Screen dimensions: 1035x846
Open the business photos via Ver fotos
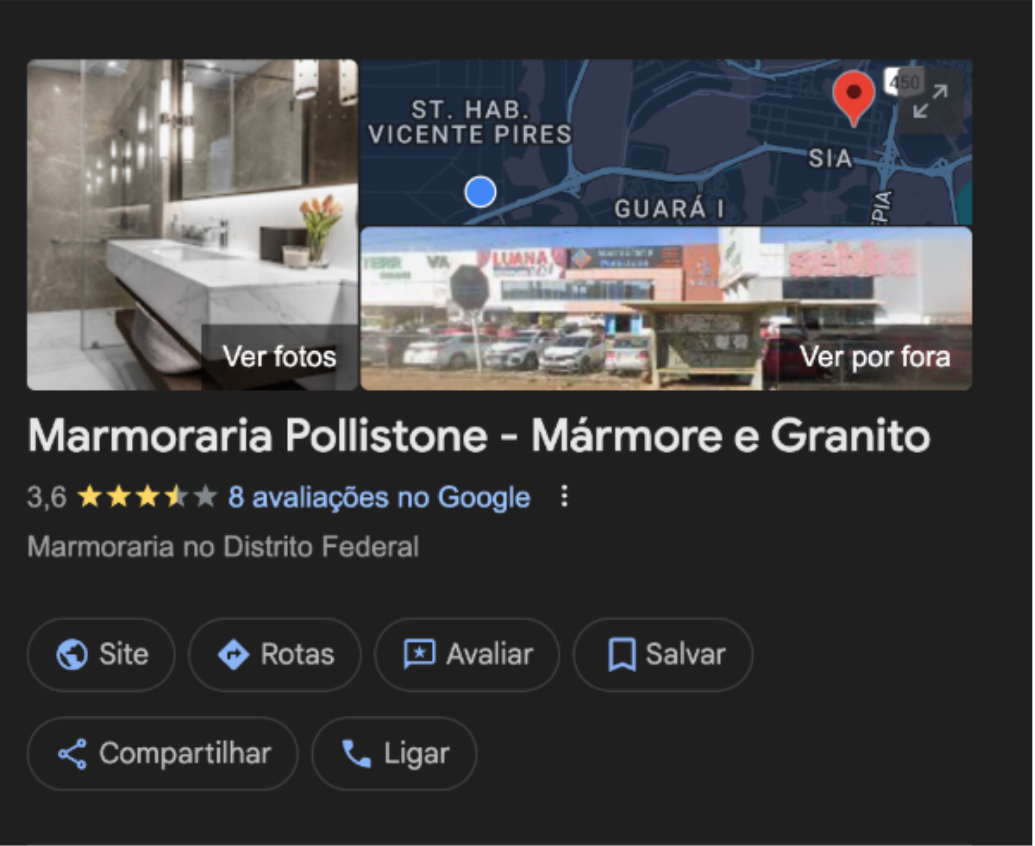point(279,357)
